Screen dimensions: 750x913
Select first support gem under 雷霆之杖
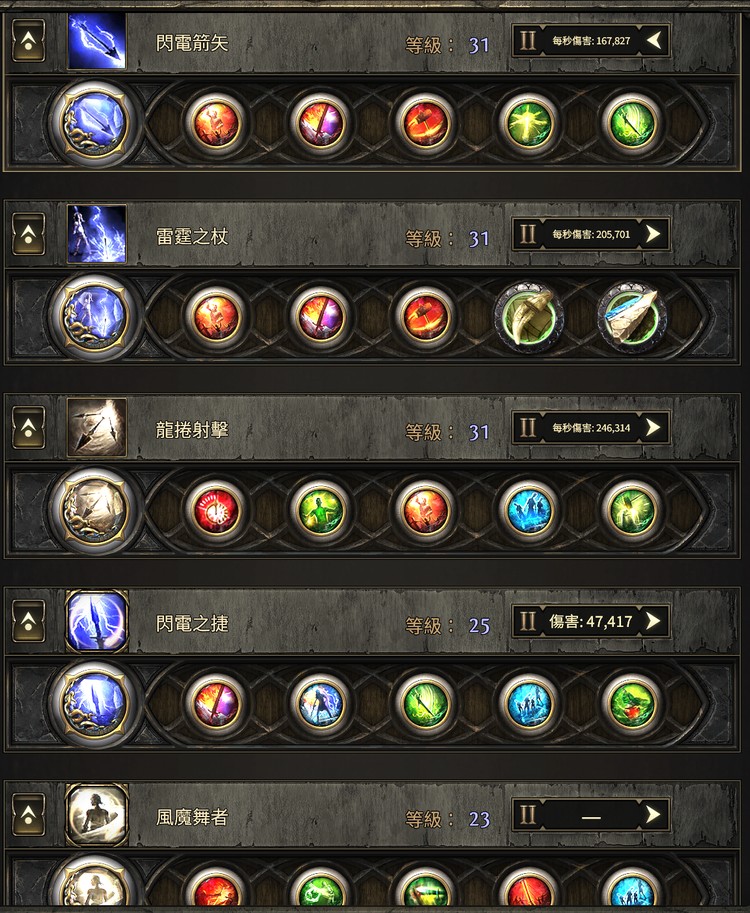point(215,316)
